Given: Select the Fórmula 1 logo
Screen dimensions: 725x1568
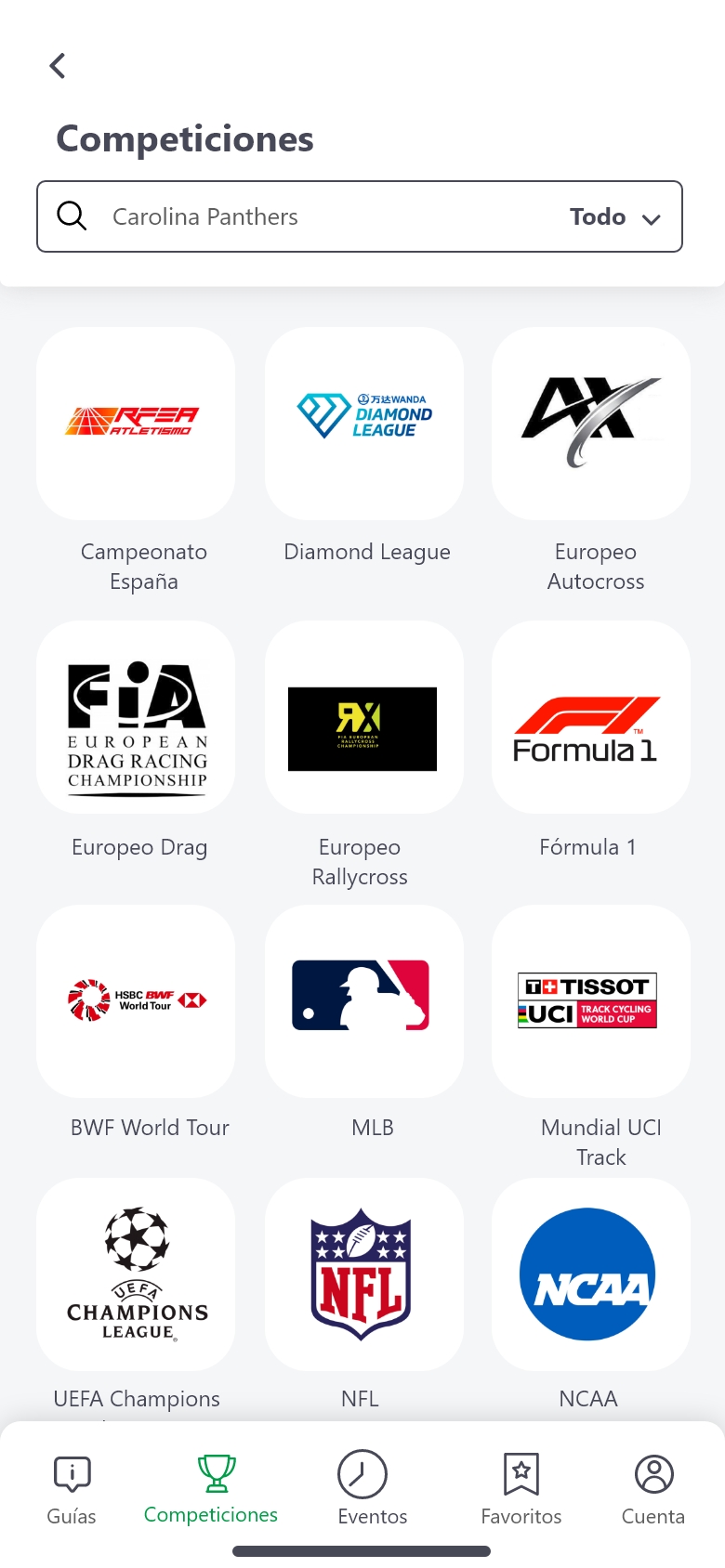Looking at the screenshot, I should pyautogui.click(x=590, y=717).
